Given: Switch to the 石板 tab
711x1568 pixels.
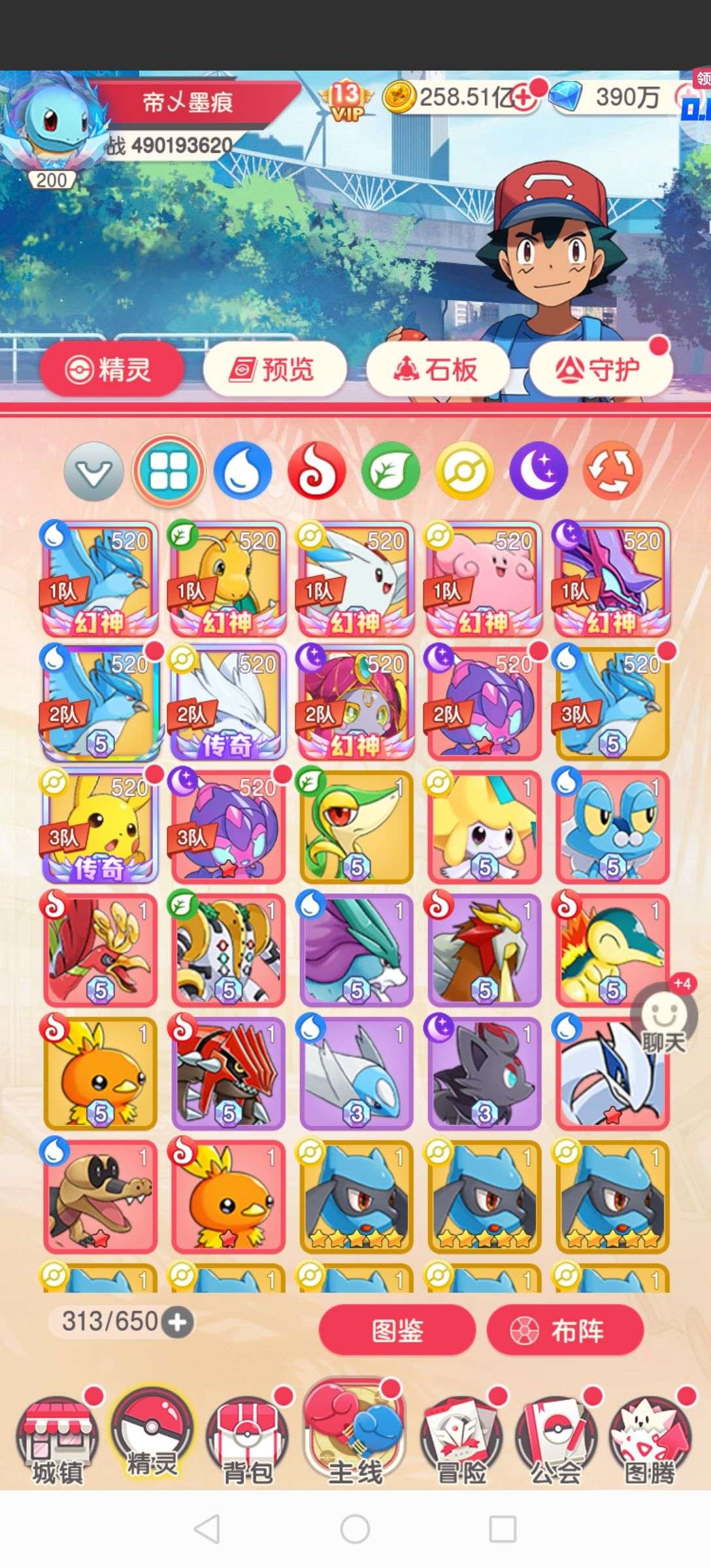Looking at the screenshot, I should (x=437, y=370).
